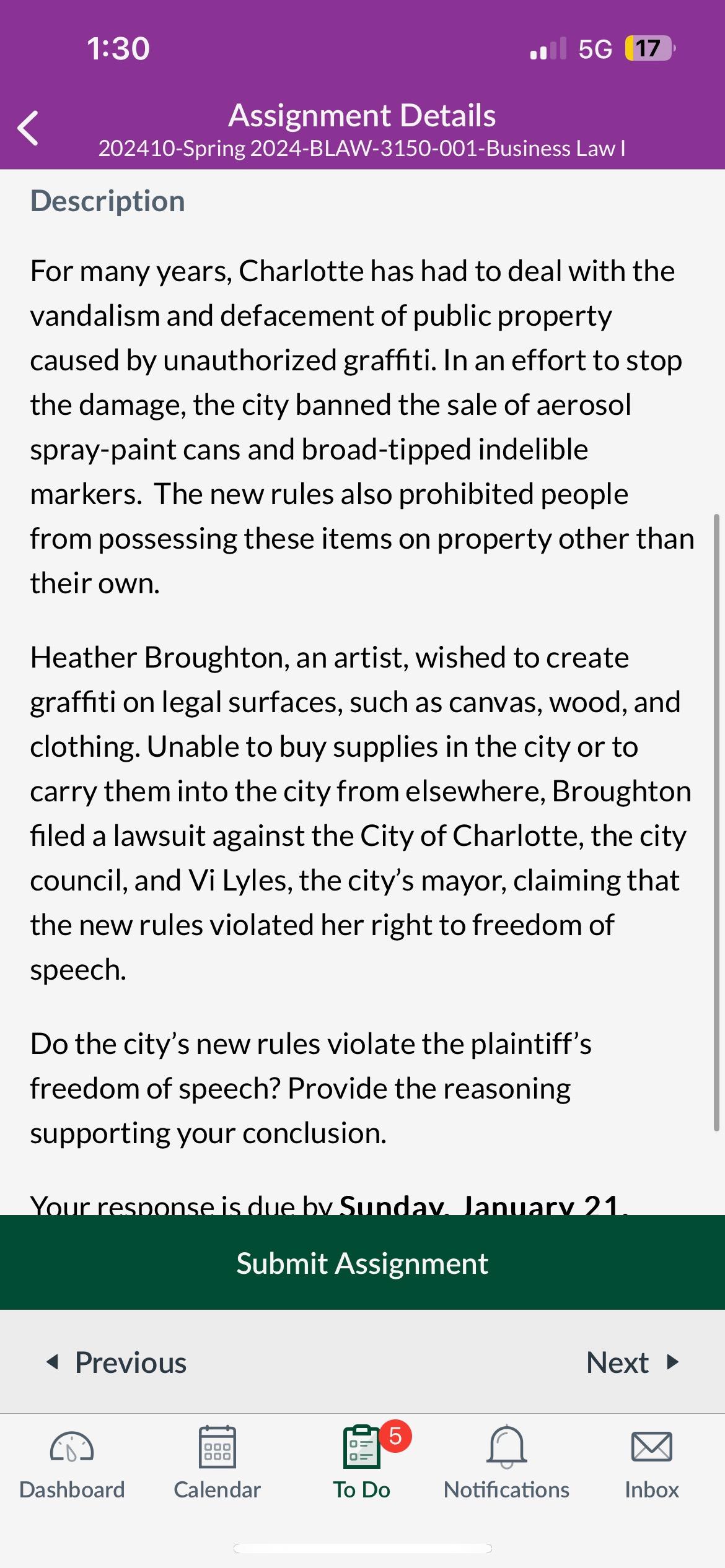Go to the Next assignment
Screen dimensions: 725x1568
(x=632, y=1362)
